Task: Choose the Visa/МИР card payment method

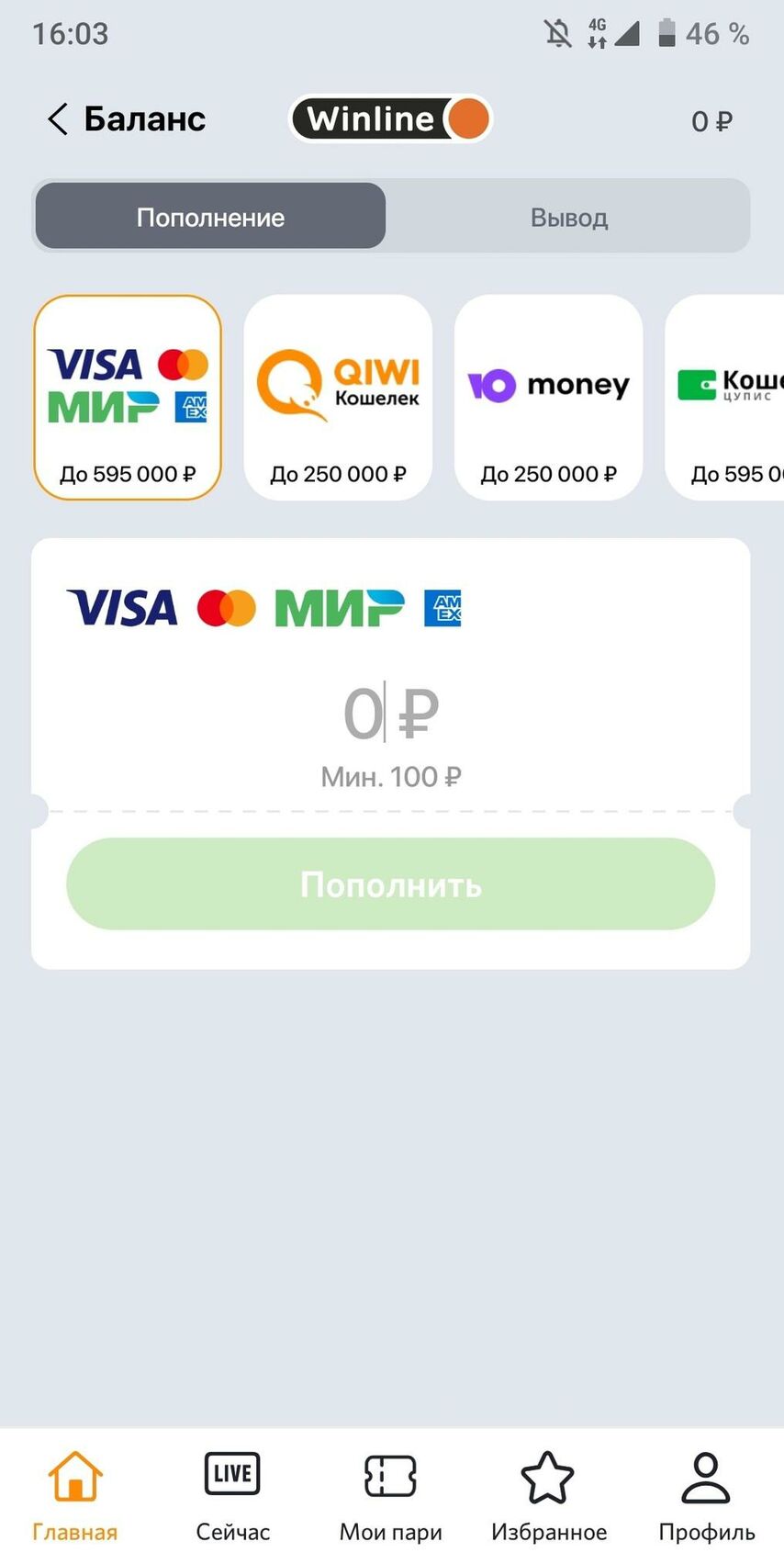Action: point(128,398)
